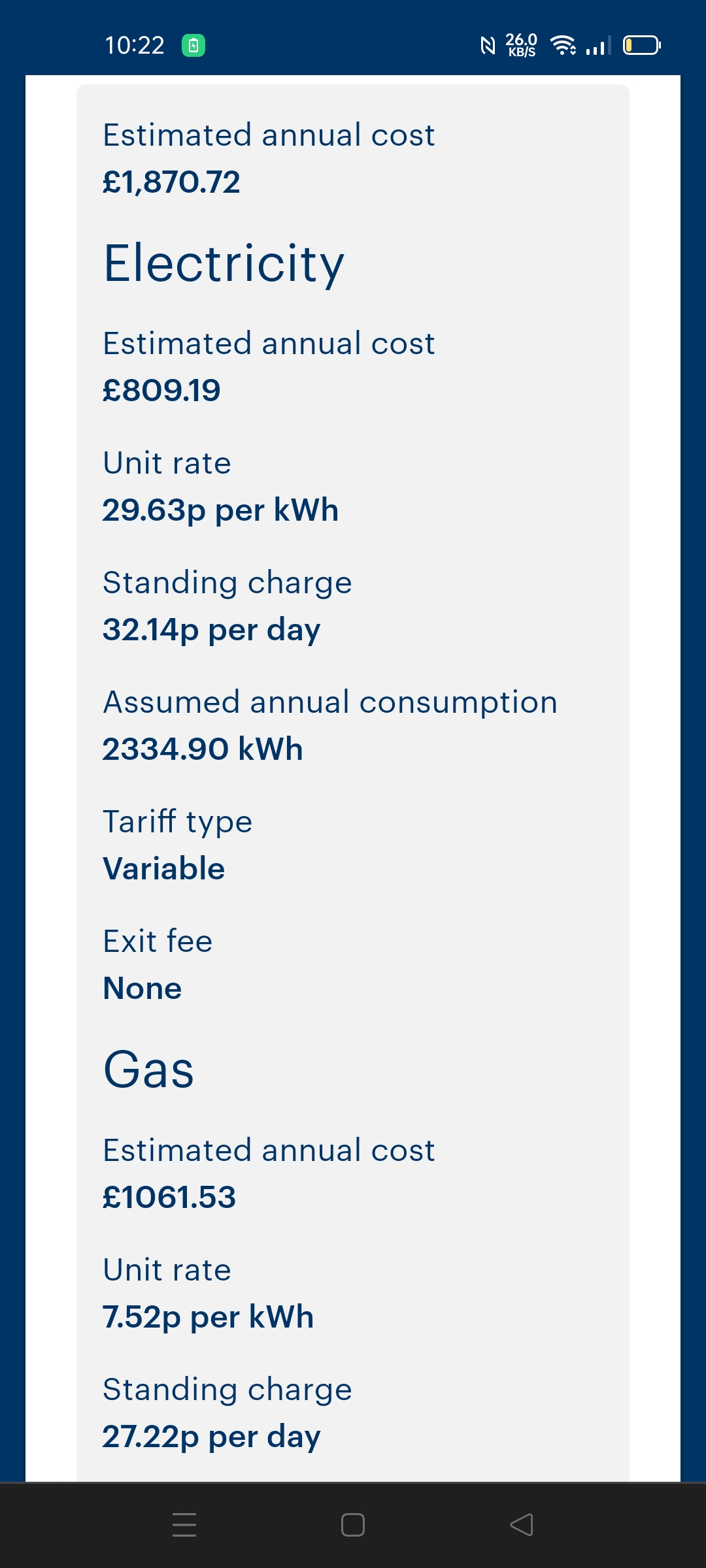Go back using the system back button
The width and height of the screenshot is (706, 1568).
pos(522,1525)
